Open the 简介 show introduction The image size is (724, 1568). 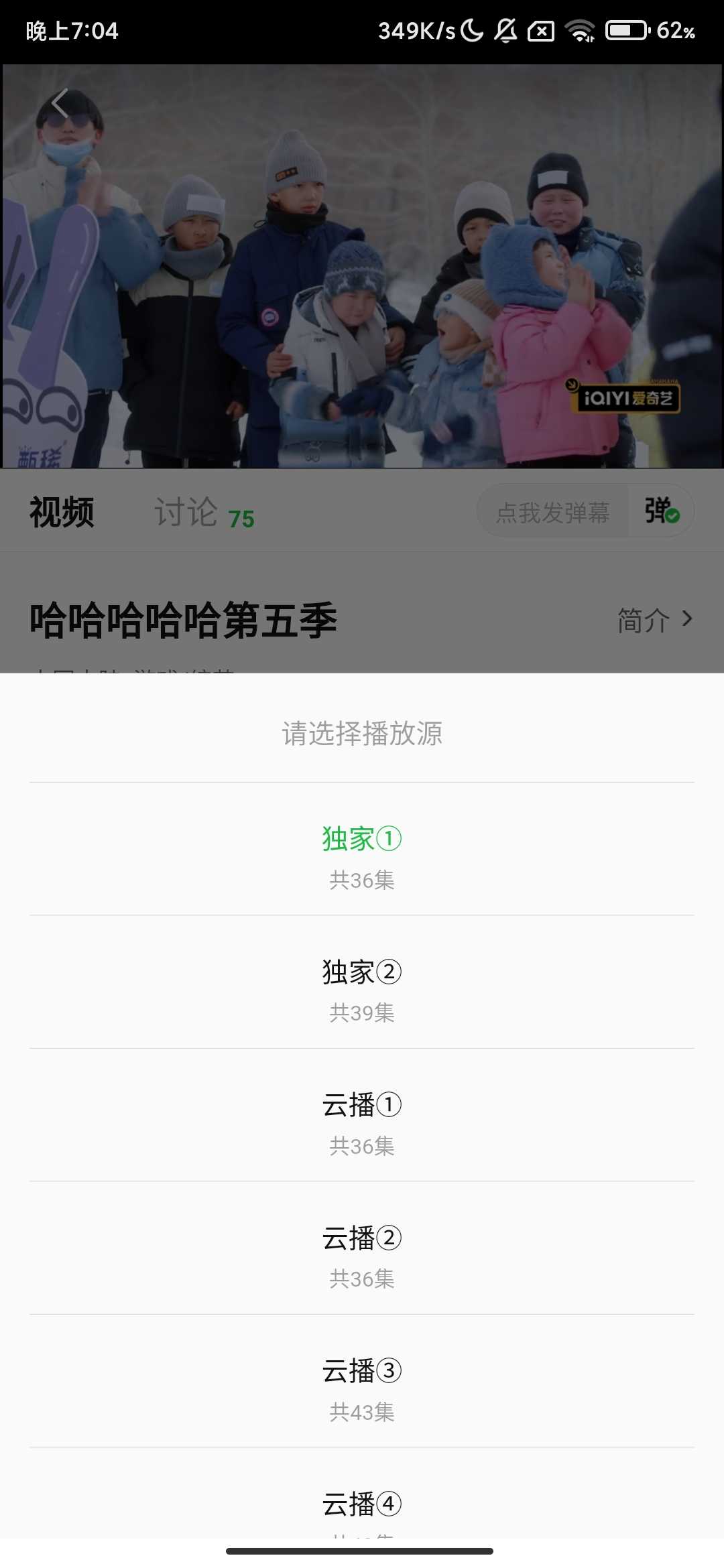(x=654, y=620)
